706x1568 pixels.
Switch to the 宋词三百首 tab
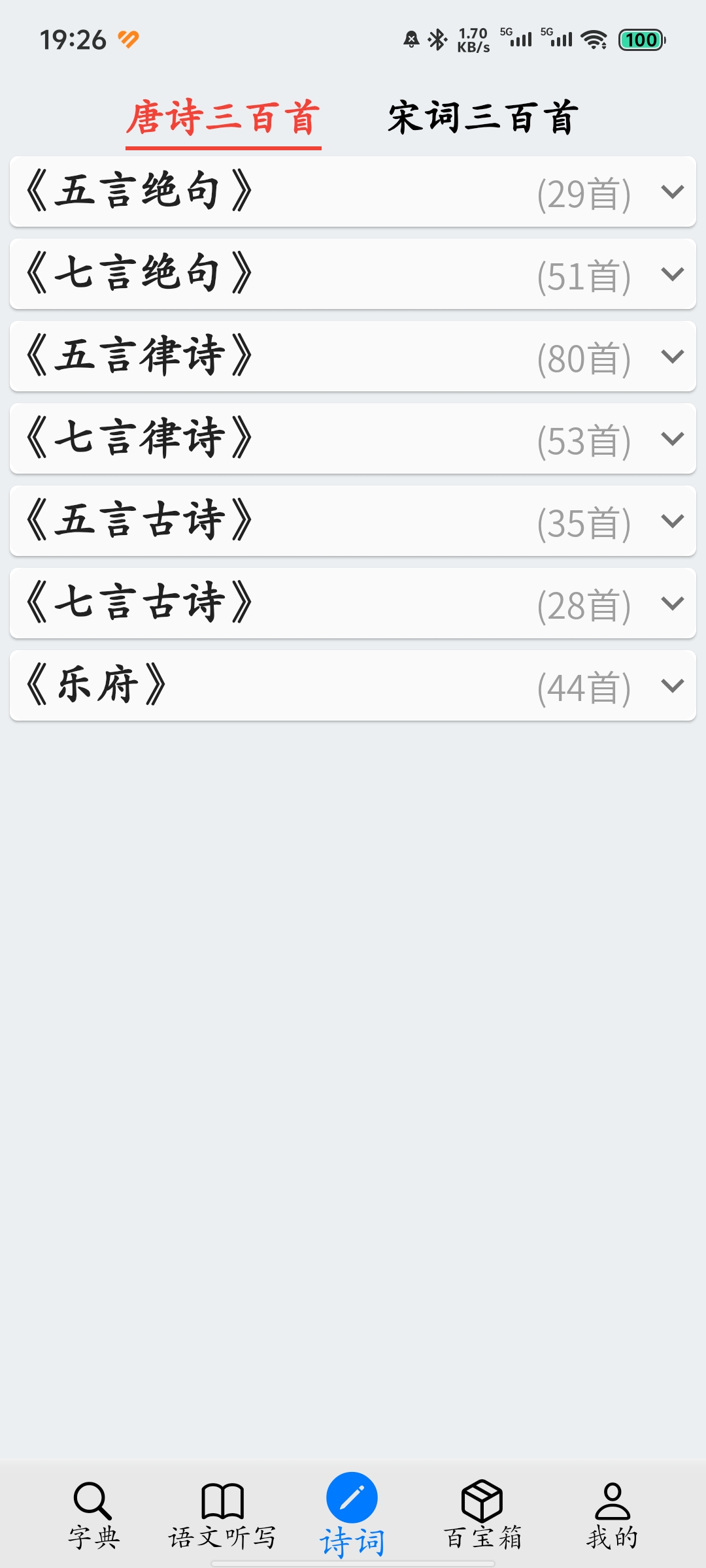tap(483, 118)
